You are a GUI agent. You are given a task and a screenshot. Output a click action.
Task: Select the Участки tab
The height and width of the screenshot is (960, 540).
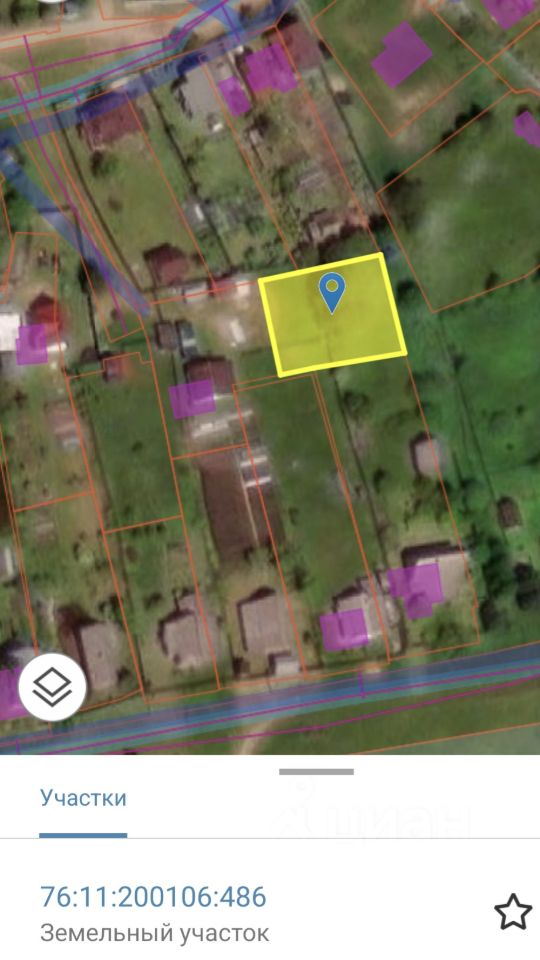(83, 798)
